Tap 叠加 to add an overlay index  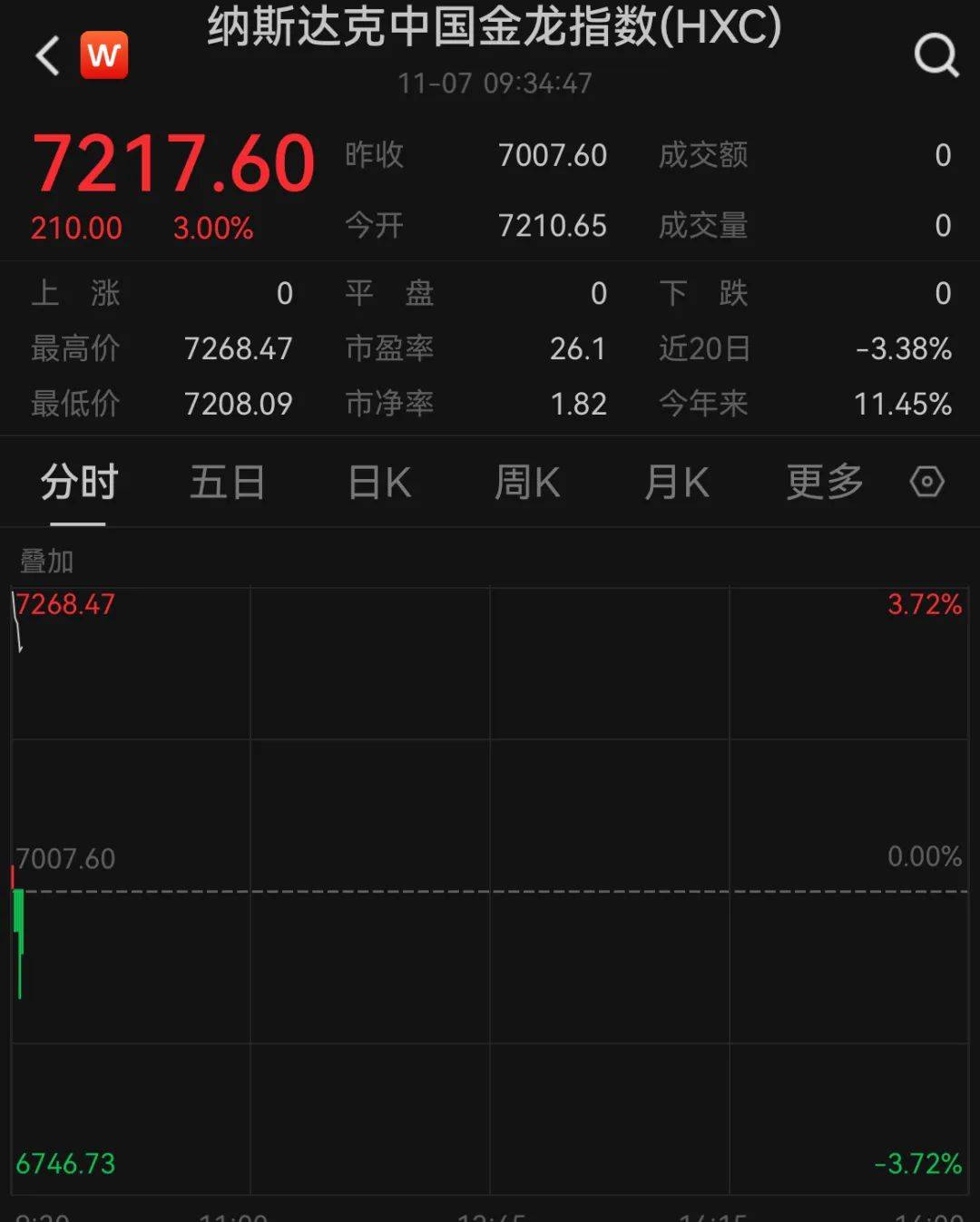(45, 562)
